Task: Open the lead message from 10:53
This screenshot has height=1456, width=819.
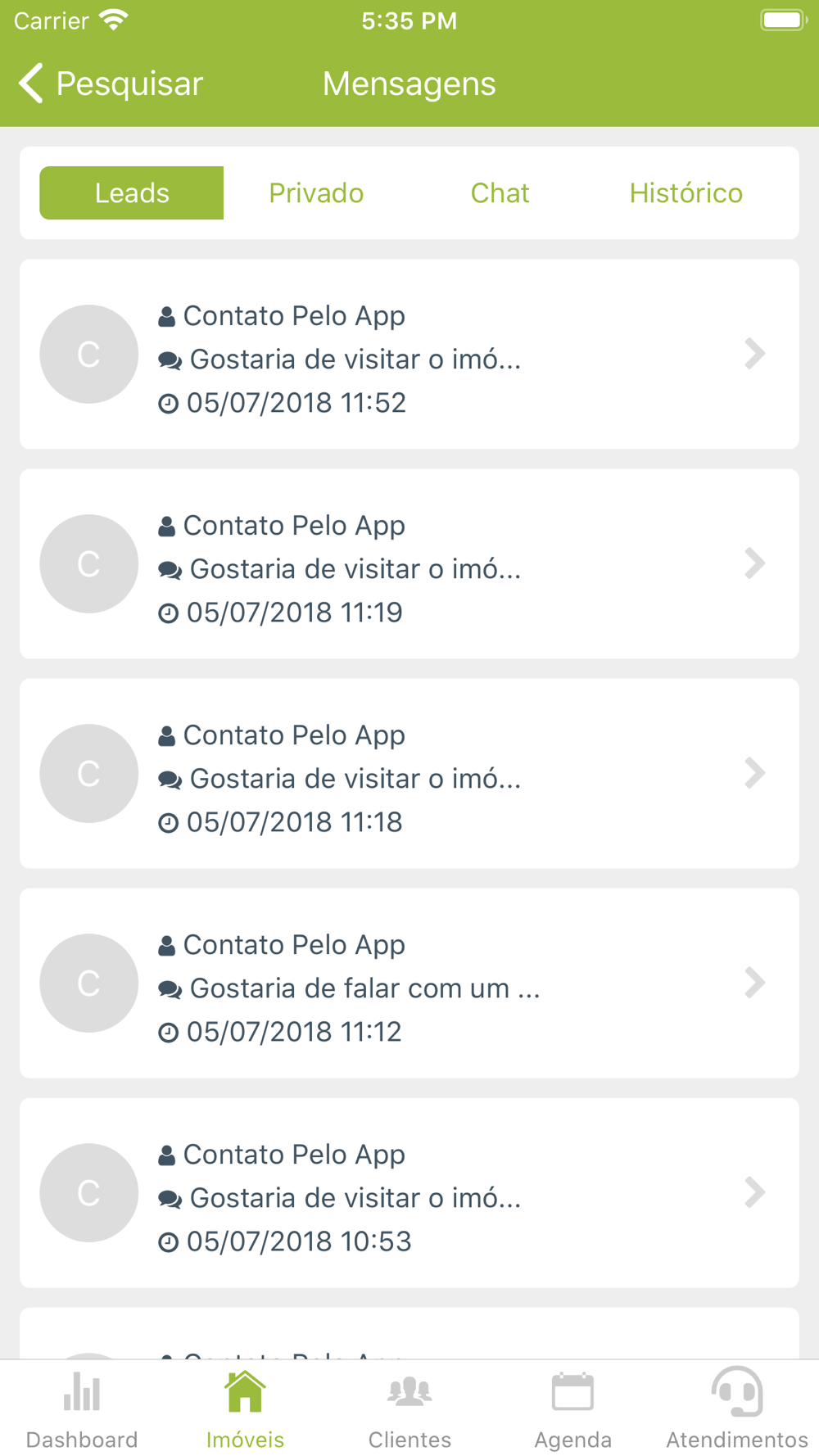Action: coord(409,1192)
